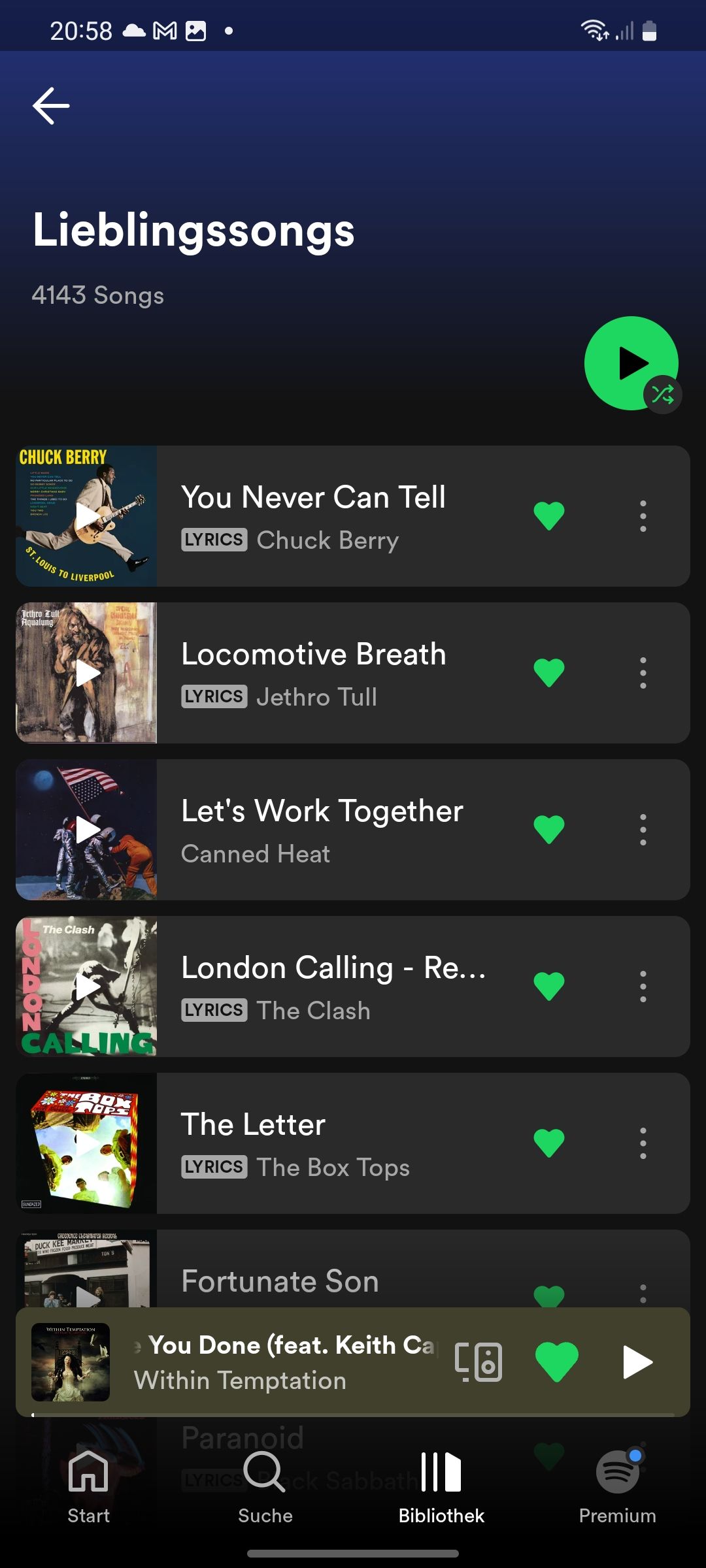Play Let's Work Together by Canned Heat
This screenshot has height=1568, width=706.
tap(87, 830)
